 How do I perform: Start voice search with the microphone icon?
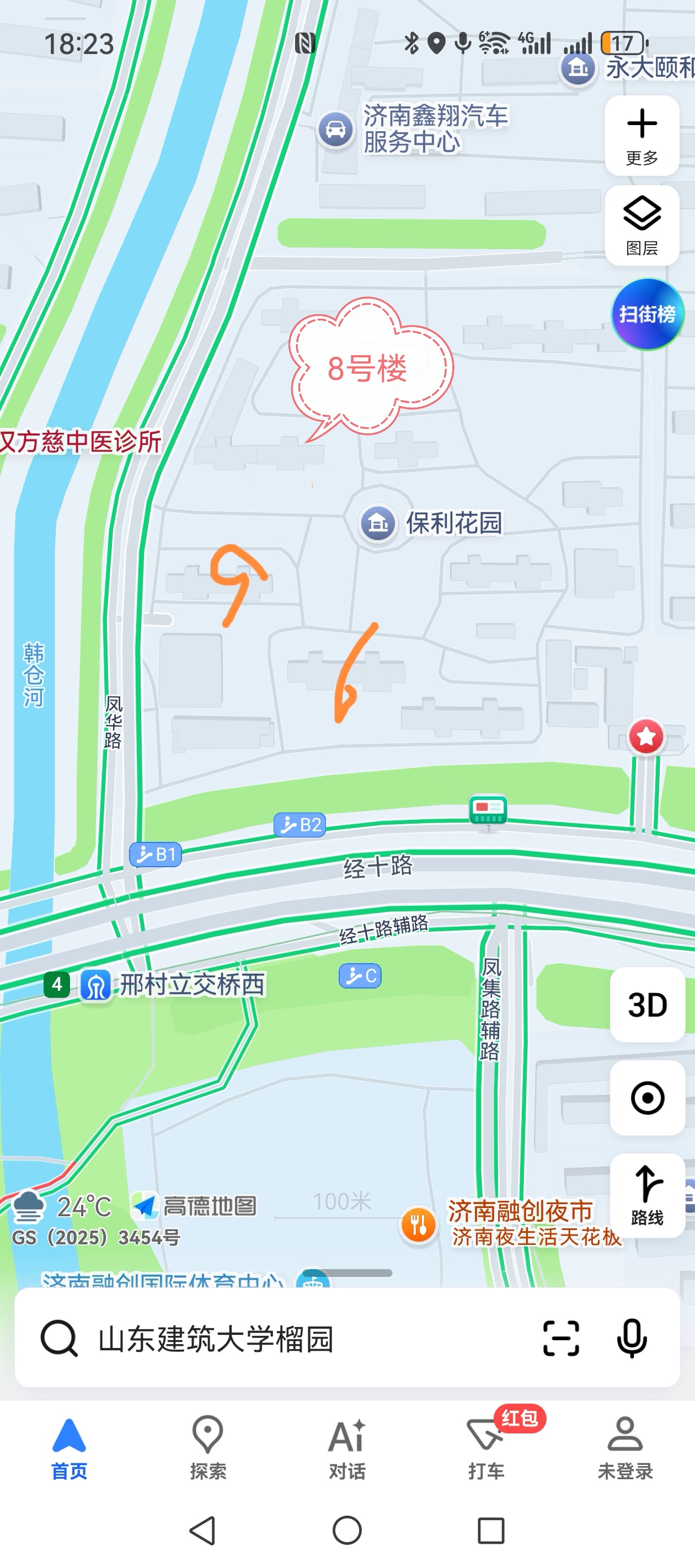[x=632, y=1338]
